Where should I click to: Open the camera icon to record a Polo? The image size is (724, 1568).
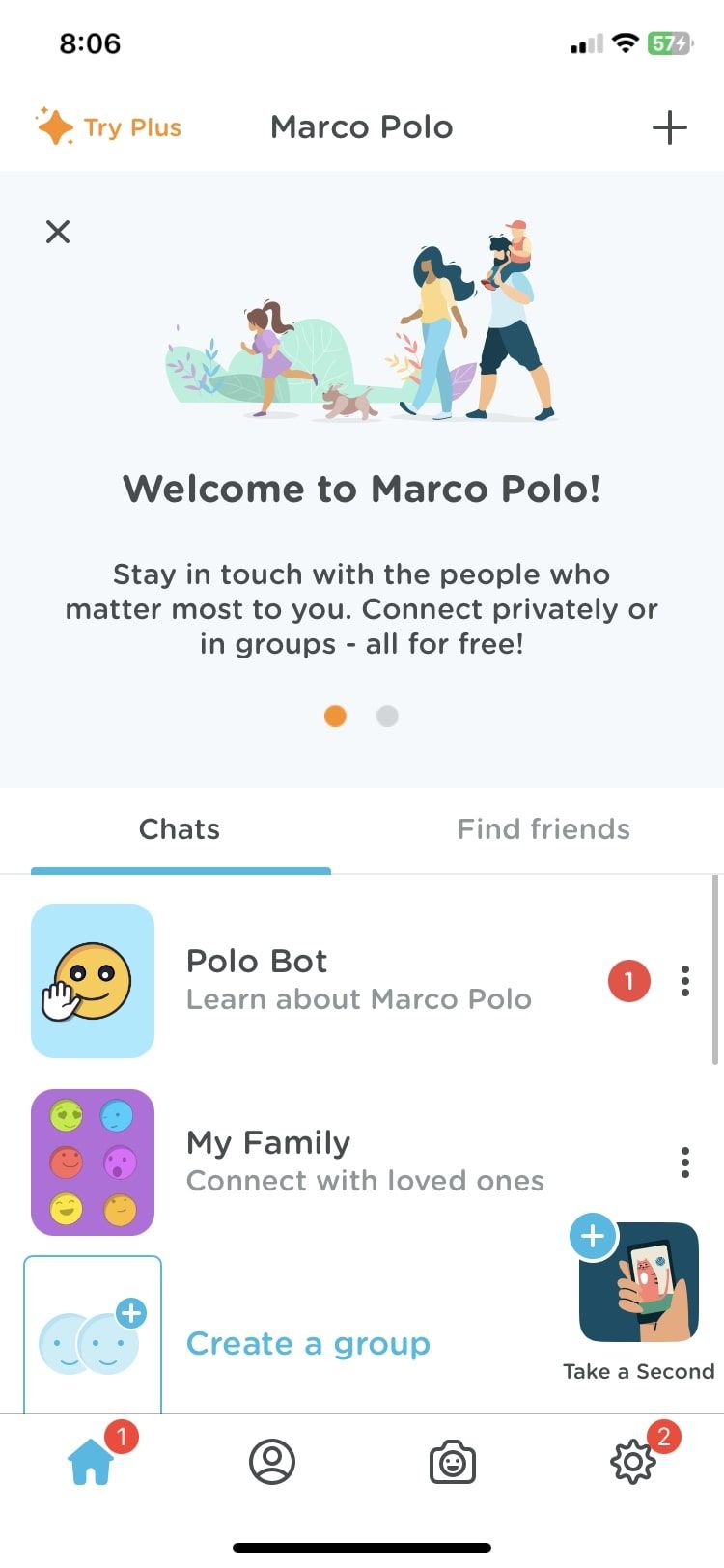(453, 1461)
